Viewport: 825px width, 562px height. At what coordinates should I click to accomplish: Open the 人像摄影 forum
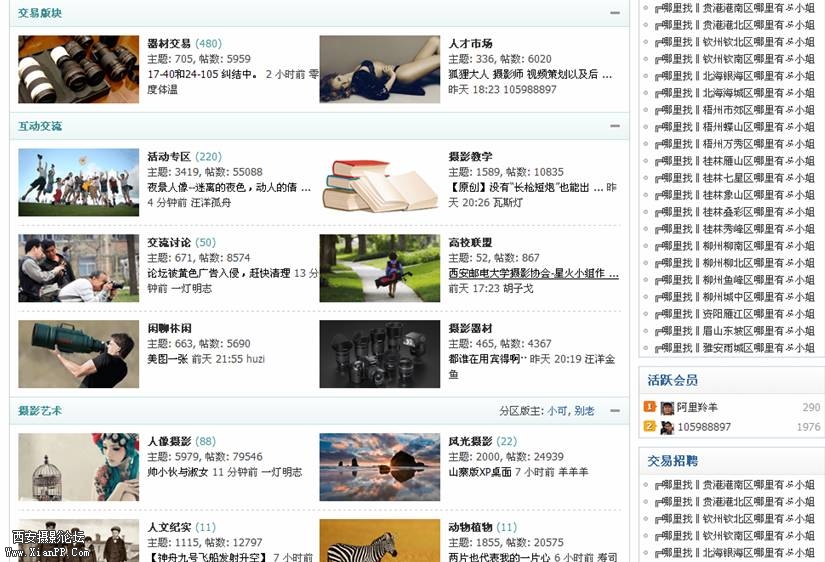click(169, 442)
